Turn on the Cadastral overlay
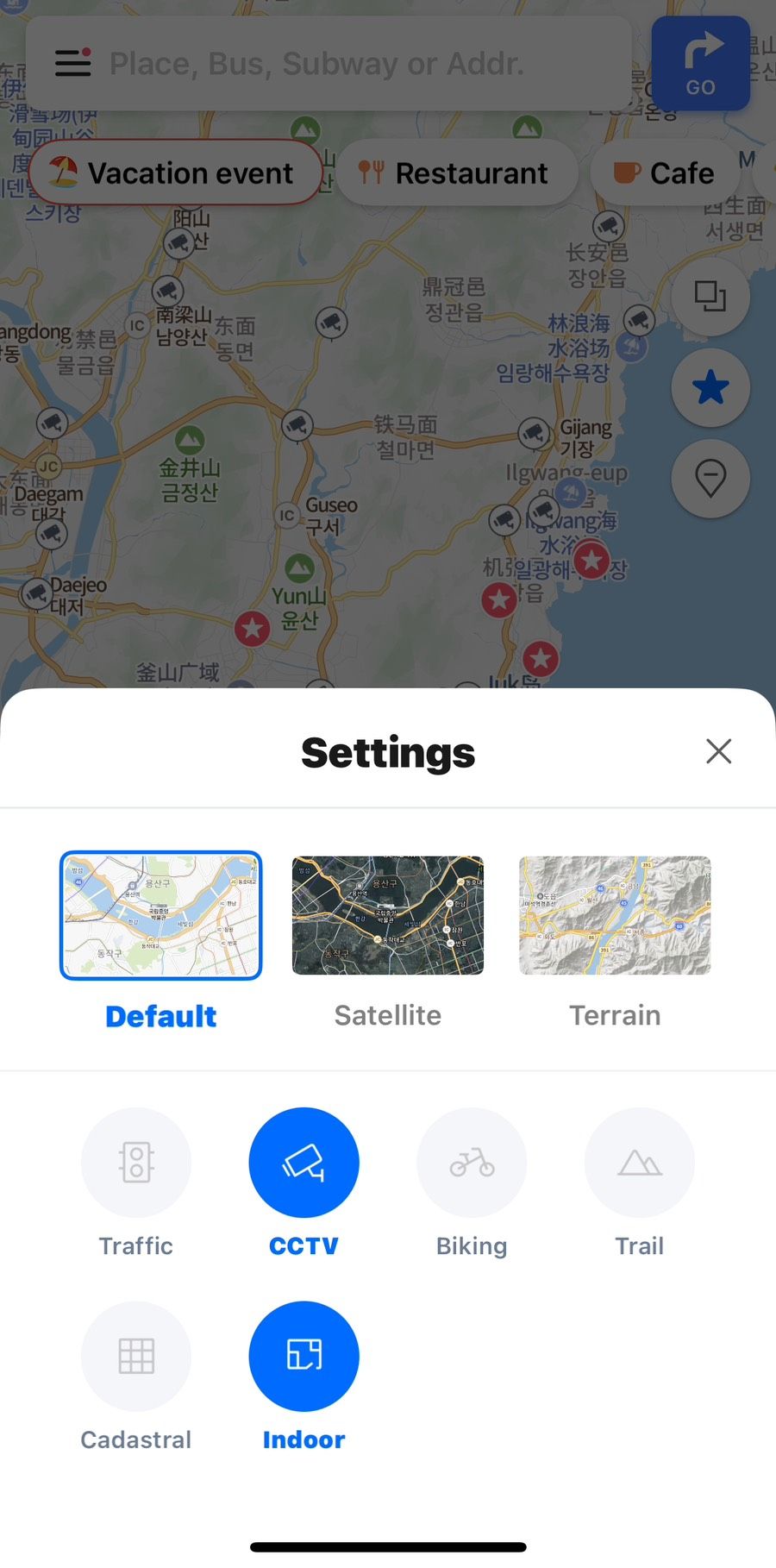The image size is (776, 1568). (136, 1357)
